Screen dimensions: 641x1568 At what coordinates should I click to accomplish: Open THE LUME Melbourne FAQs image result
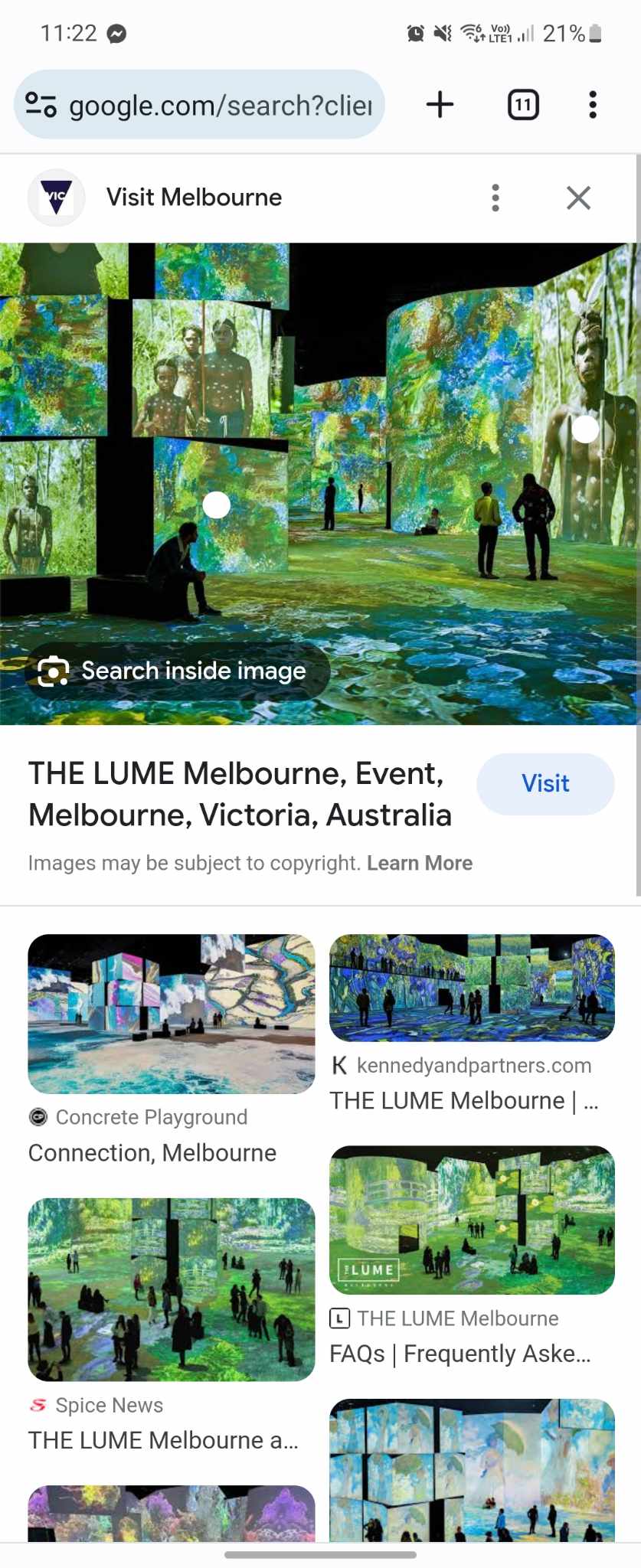tap(472, 1220)
